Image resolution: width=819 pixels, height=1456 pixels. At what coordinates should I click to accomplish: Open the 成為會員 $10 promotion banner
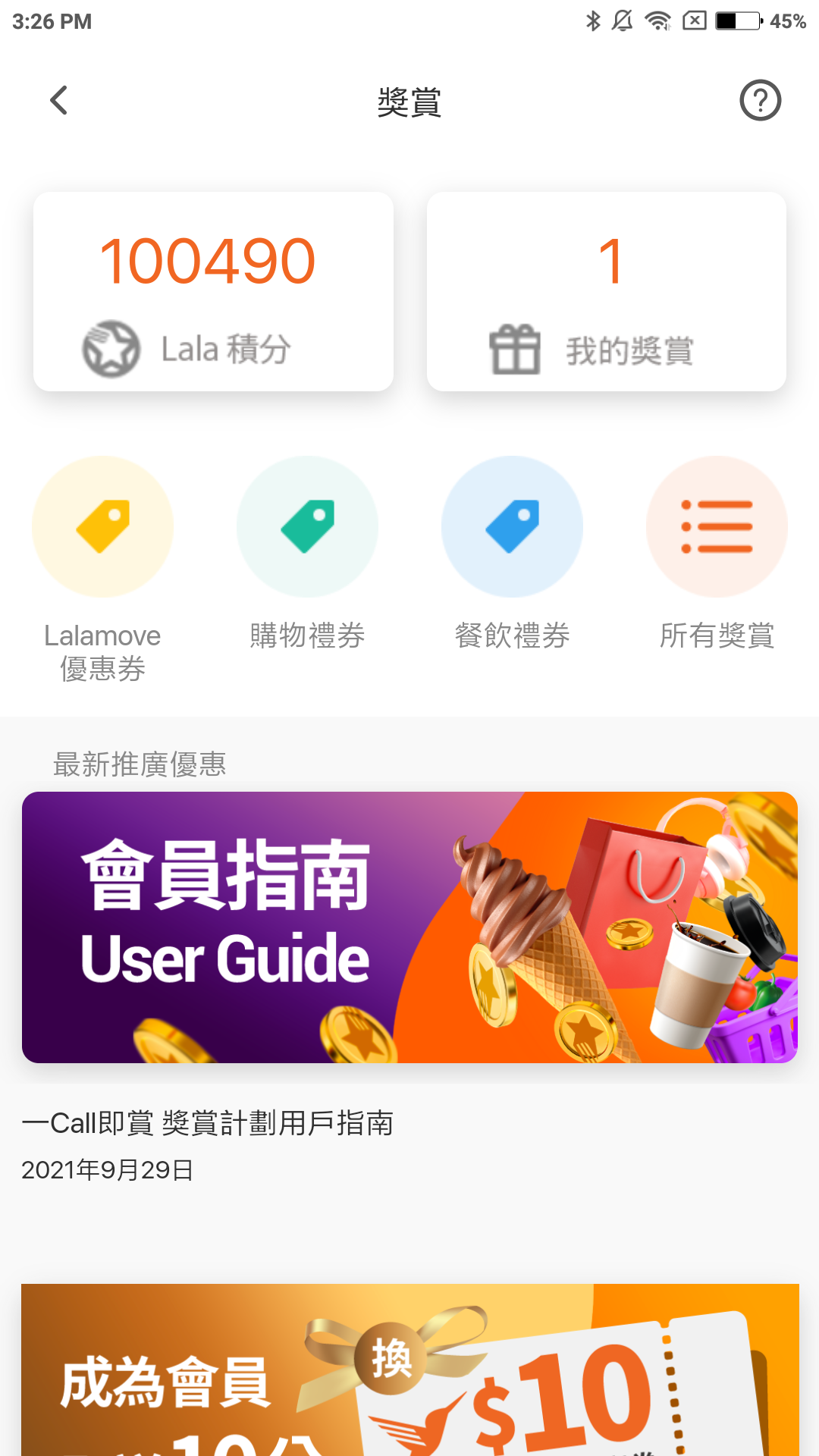click(x=409, y=1373)
